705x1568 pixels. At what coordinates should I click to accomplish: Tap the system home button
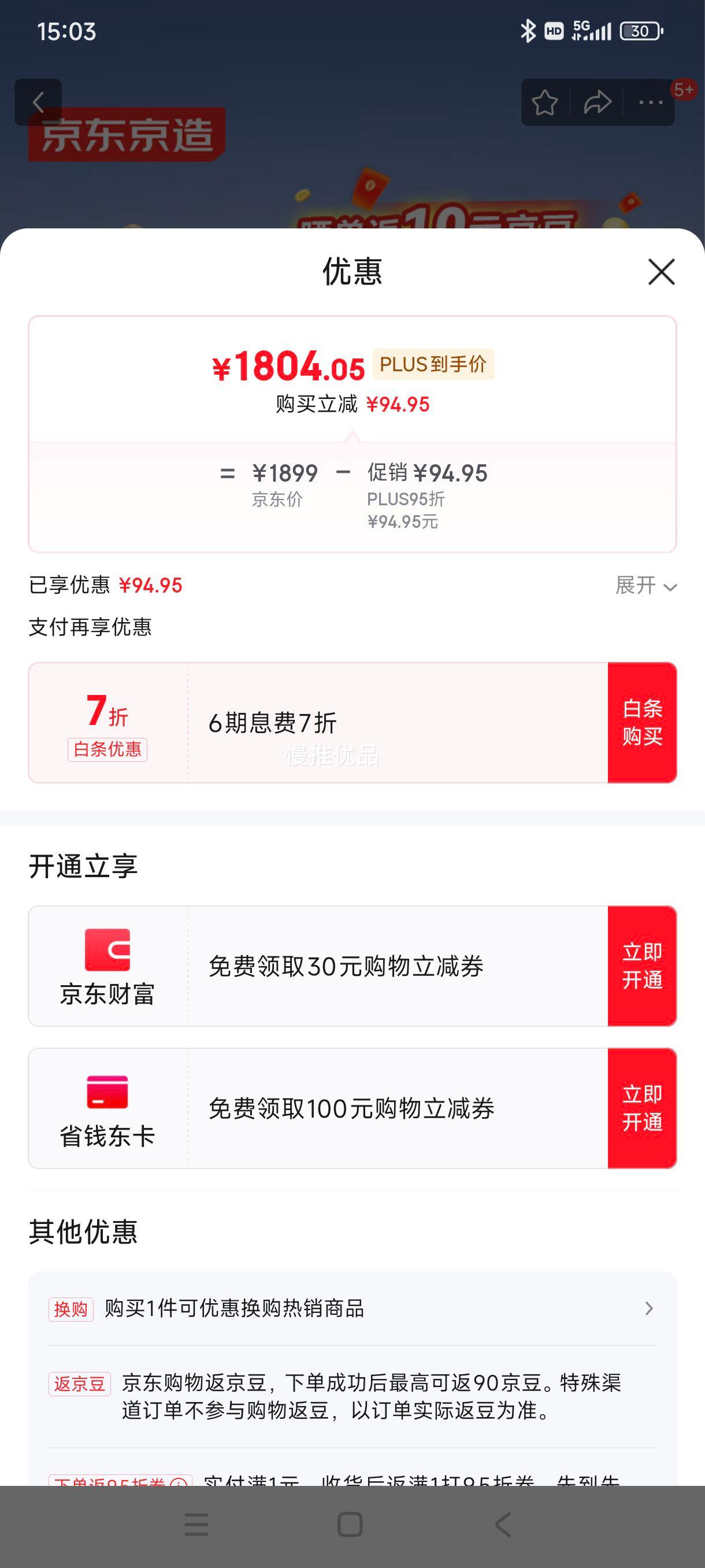point(350,1524)
